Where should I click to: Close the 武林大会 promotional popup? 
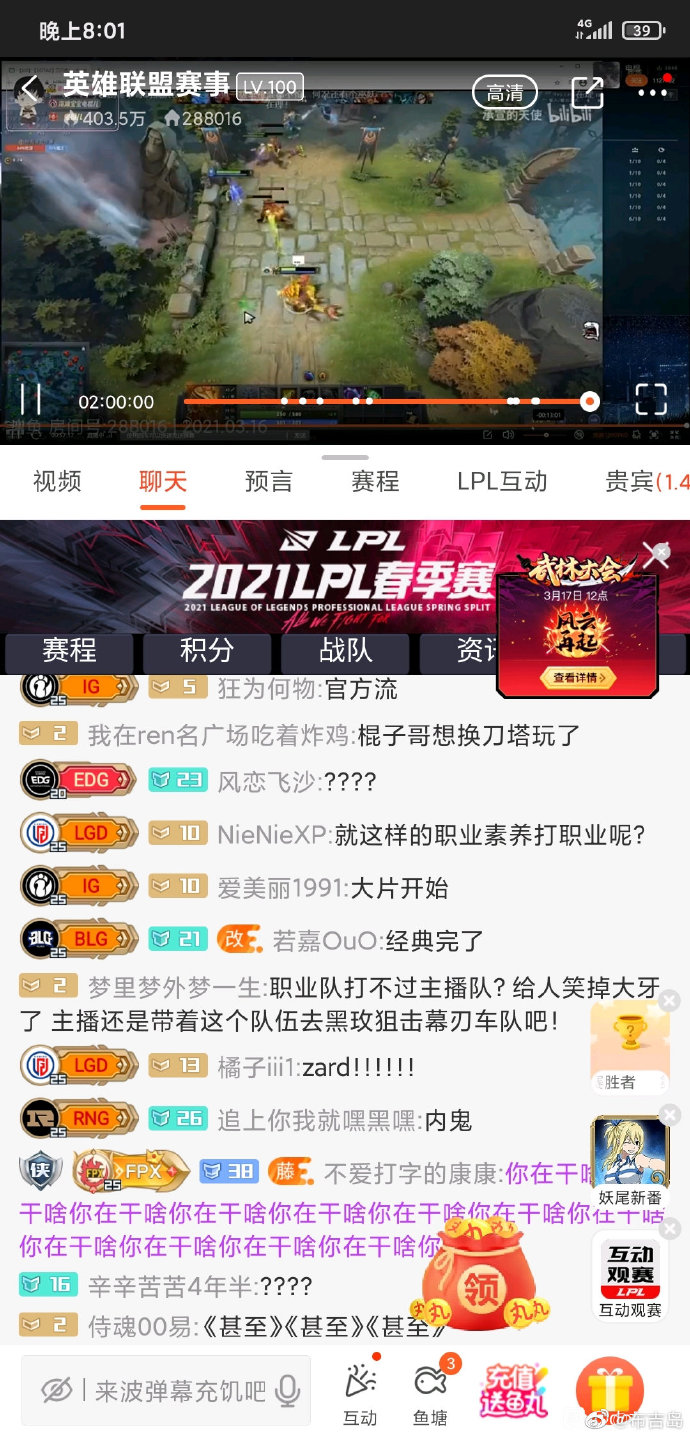656,554
